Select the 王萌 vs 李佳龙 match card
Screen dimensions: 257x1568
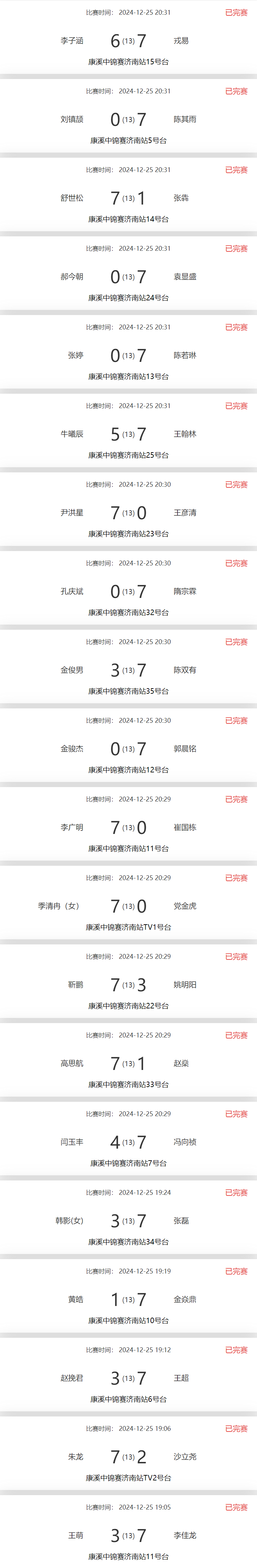pyautogui.click(x=128, y=1535)
